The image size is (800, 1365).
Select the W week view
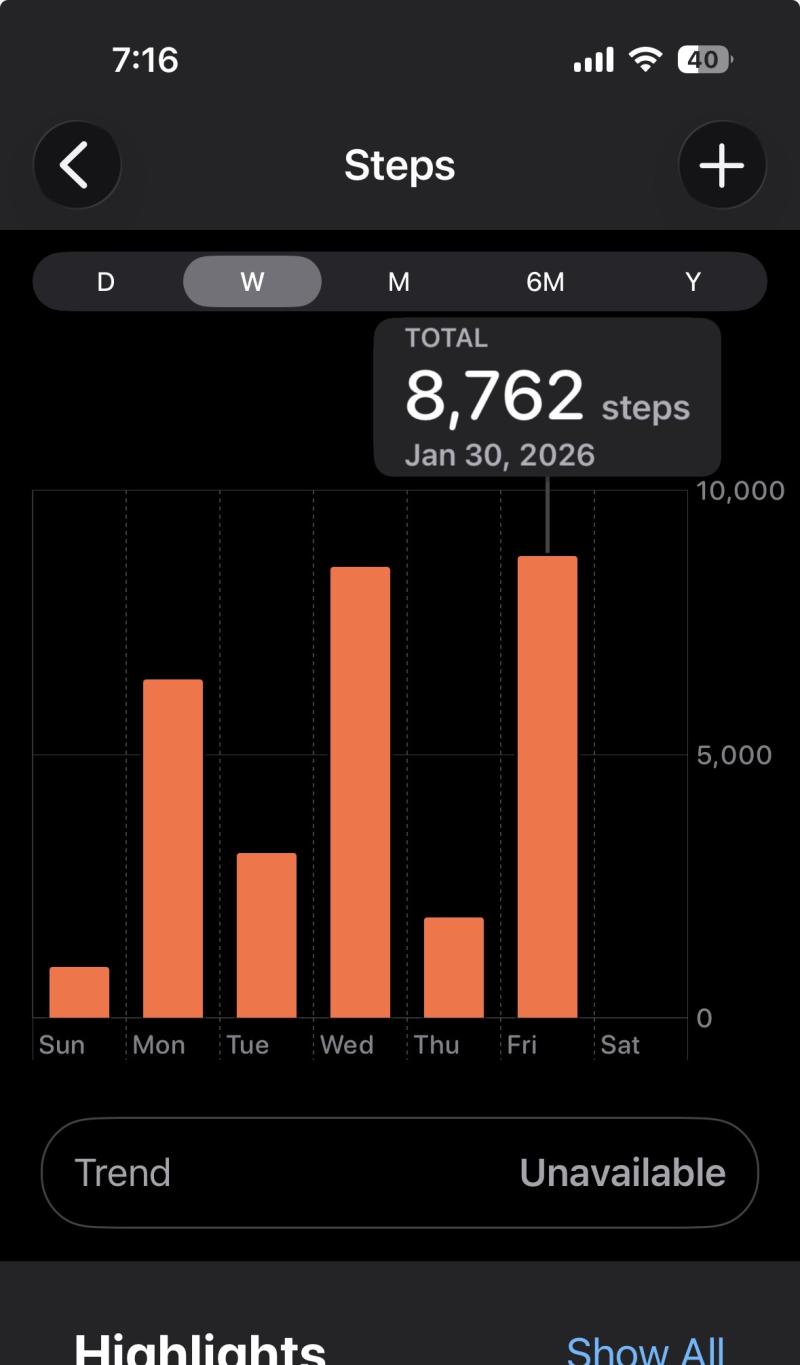pos(252,282)
